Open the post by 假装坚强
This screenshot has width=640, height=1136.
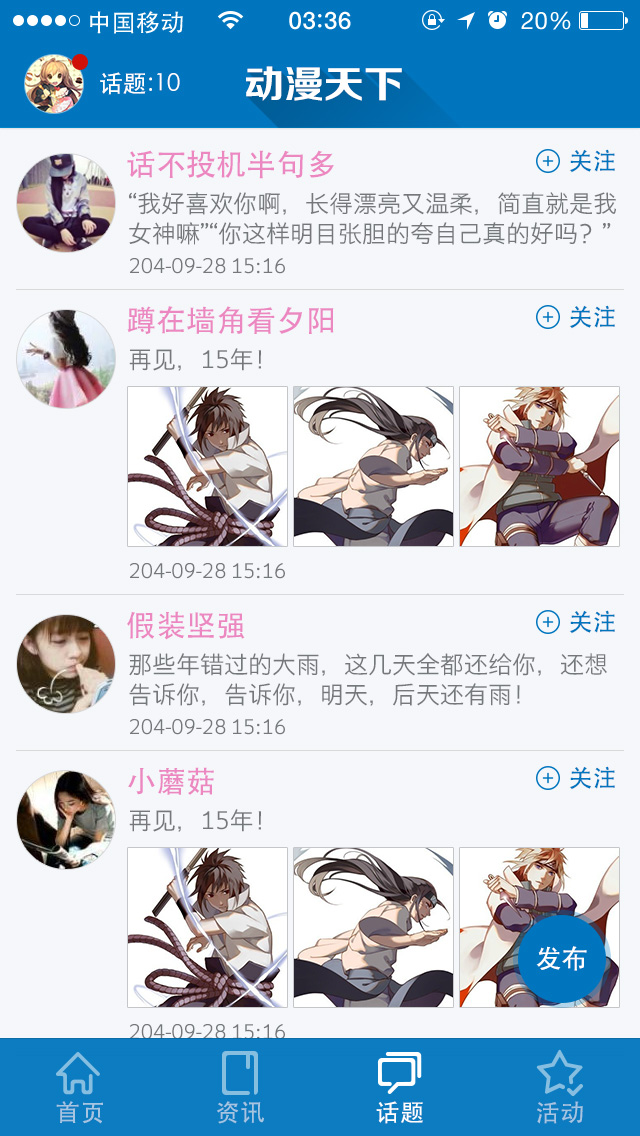[x=368, y=679]
